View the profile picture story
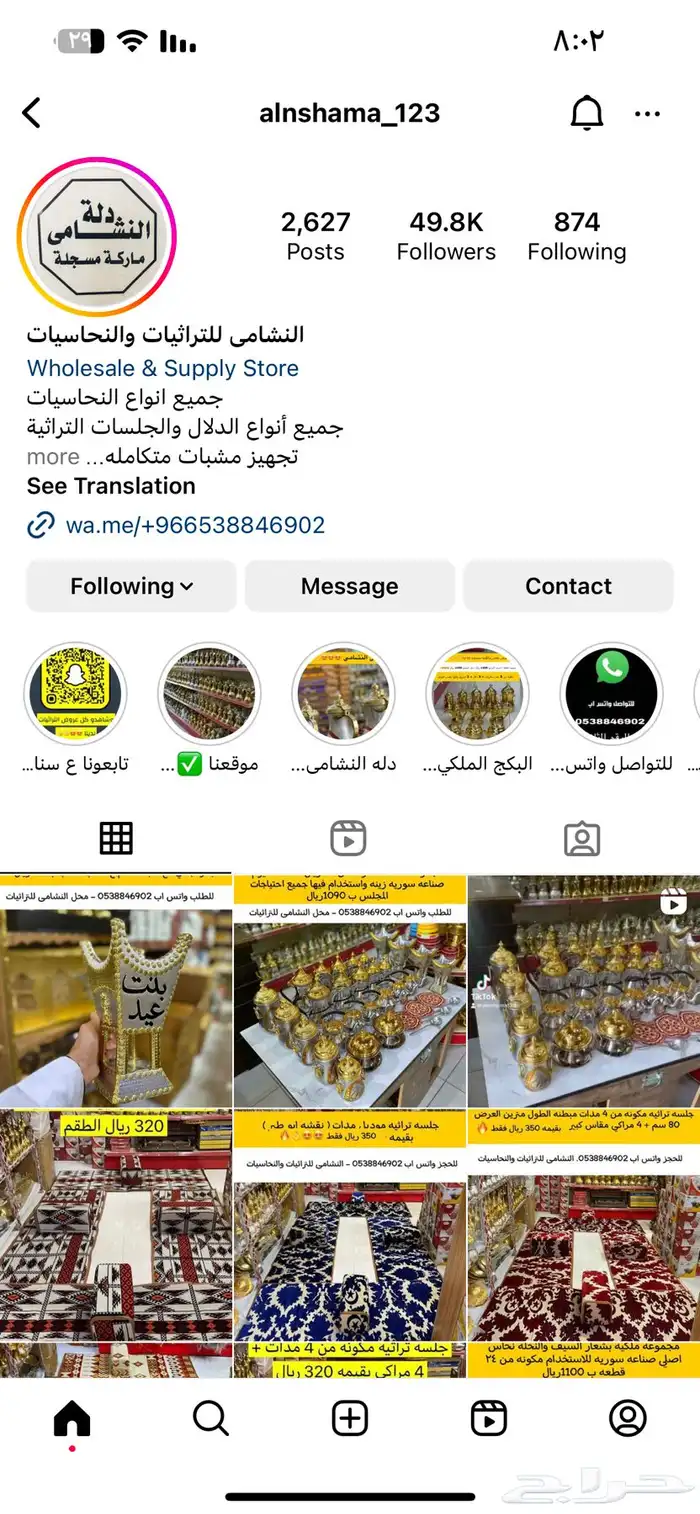The image size is (700, 1514). coord(96,237)
